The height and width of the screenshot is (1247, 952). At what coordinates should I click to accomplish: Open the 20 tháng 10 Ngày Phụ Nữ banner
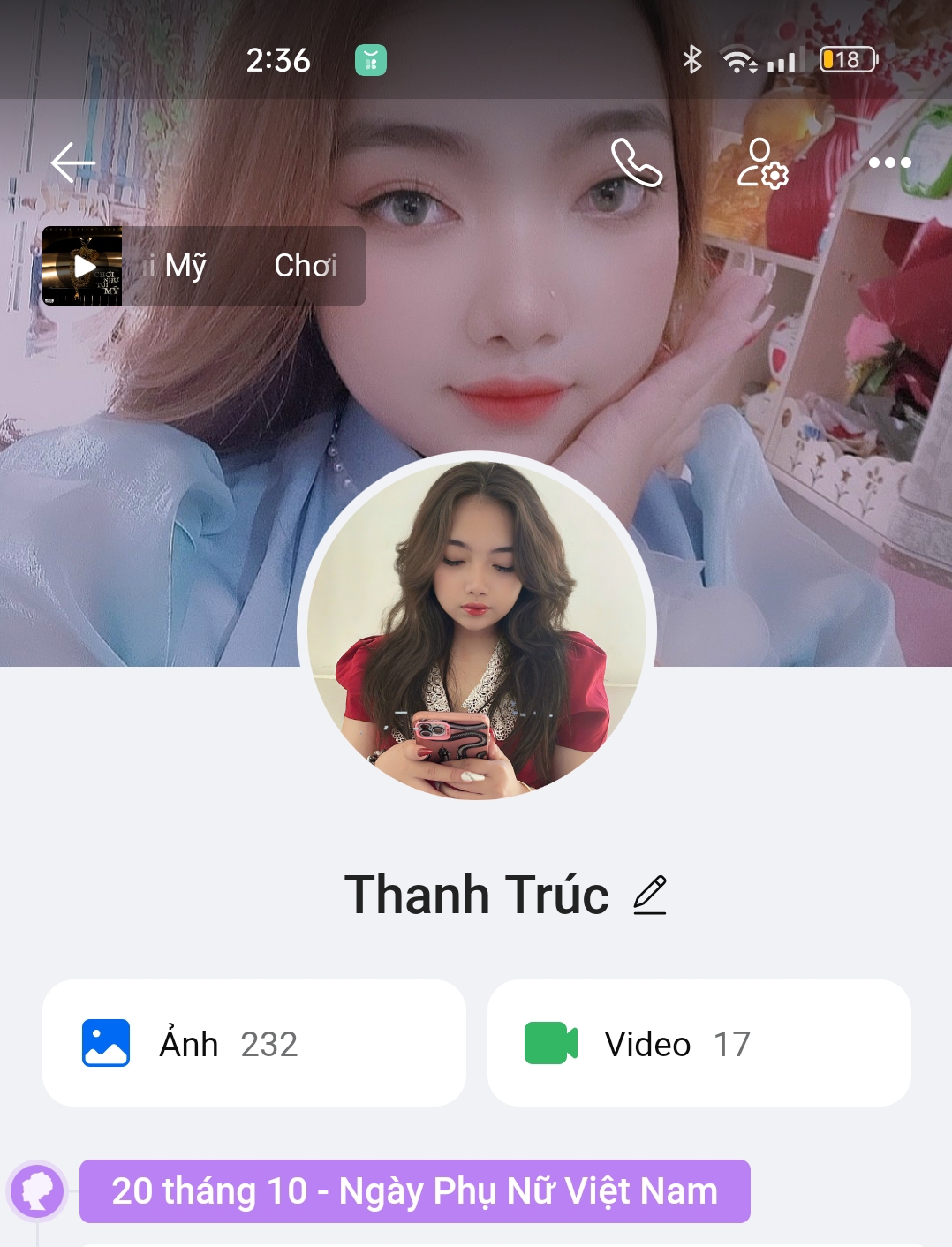(414, 1190)
